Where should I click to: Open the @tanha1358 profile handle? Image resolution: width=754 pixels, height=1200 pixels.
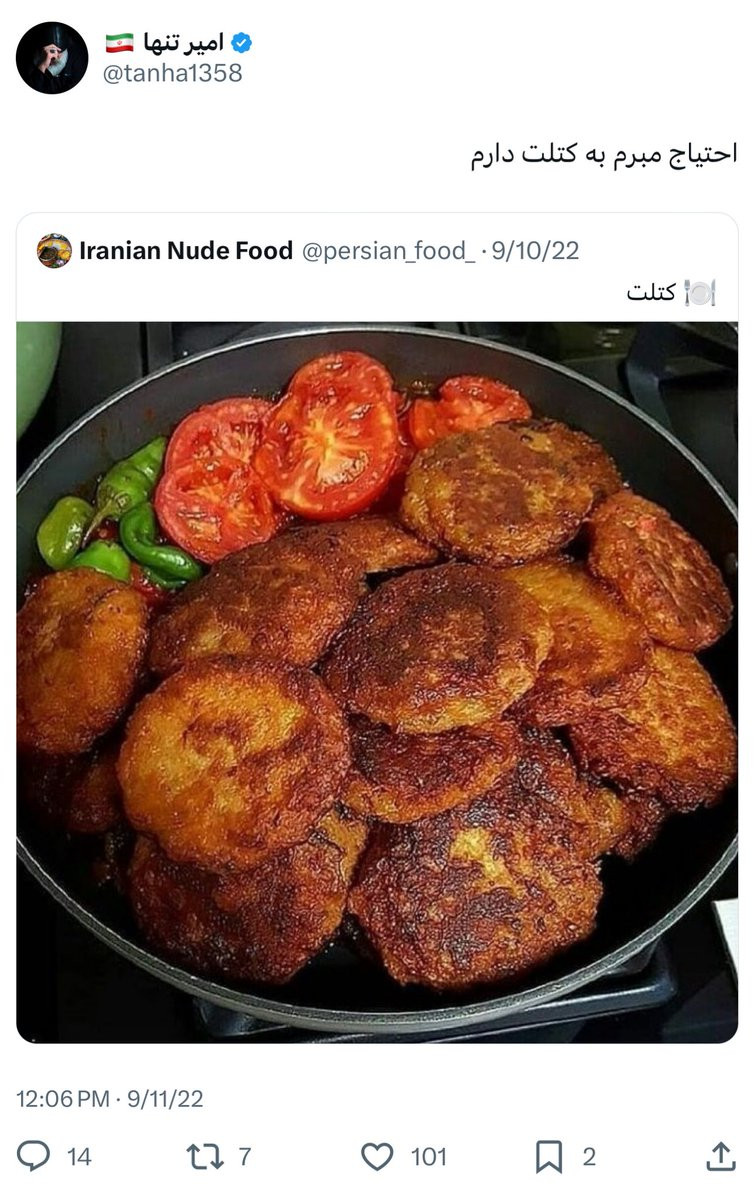click(173, 74)
